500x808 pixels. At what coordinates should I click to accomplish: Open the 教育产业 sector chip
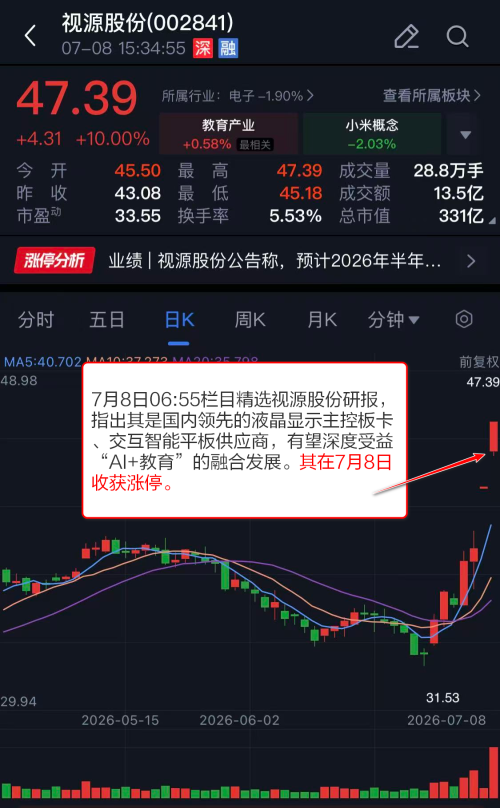point(228,133)
